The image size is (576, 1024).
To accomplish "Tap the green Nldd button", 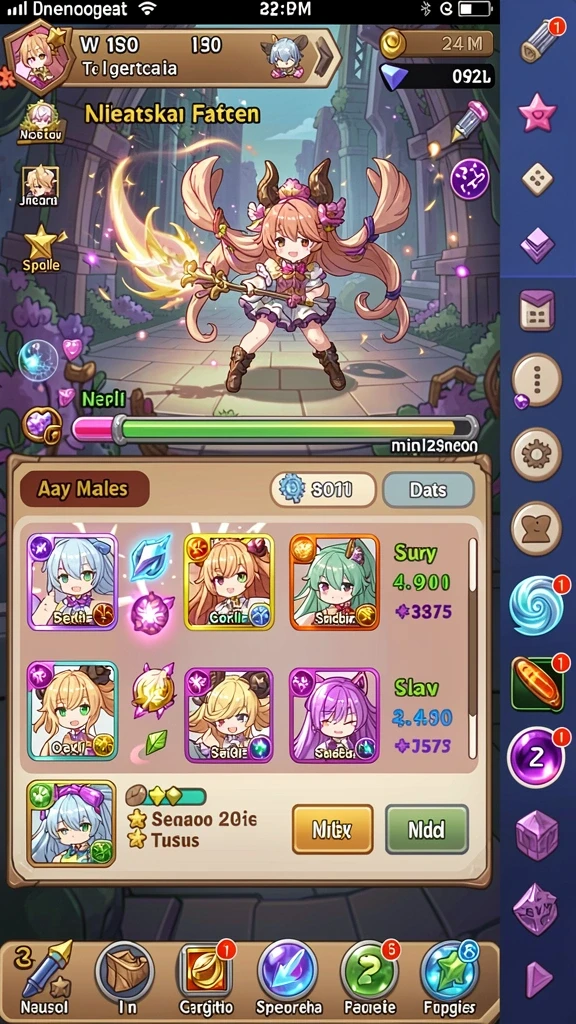I will click(x=426, y=829).
